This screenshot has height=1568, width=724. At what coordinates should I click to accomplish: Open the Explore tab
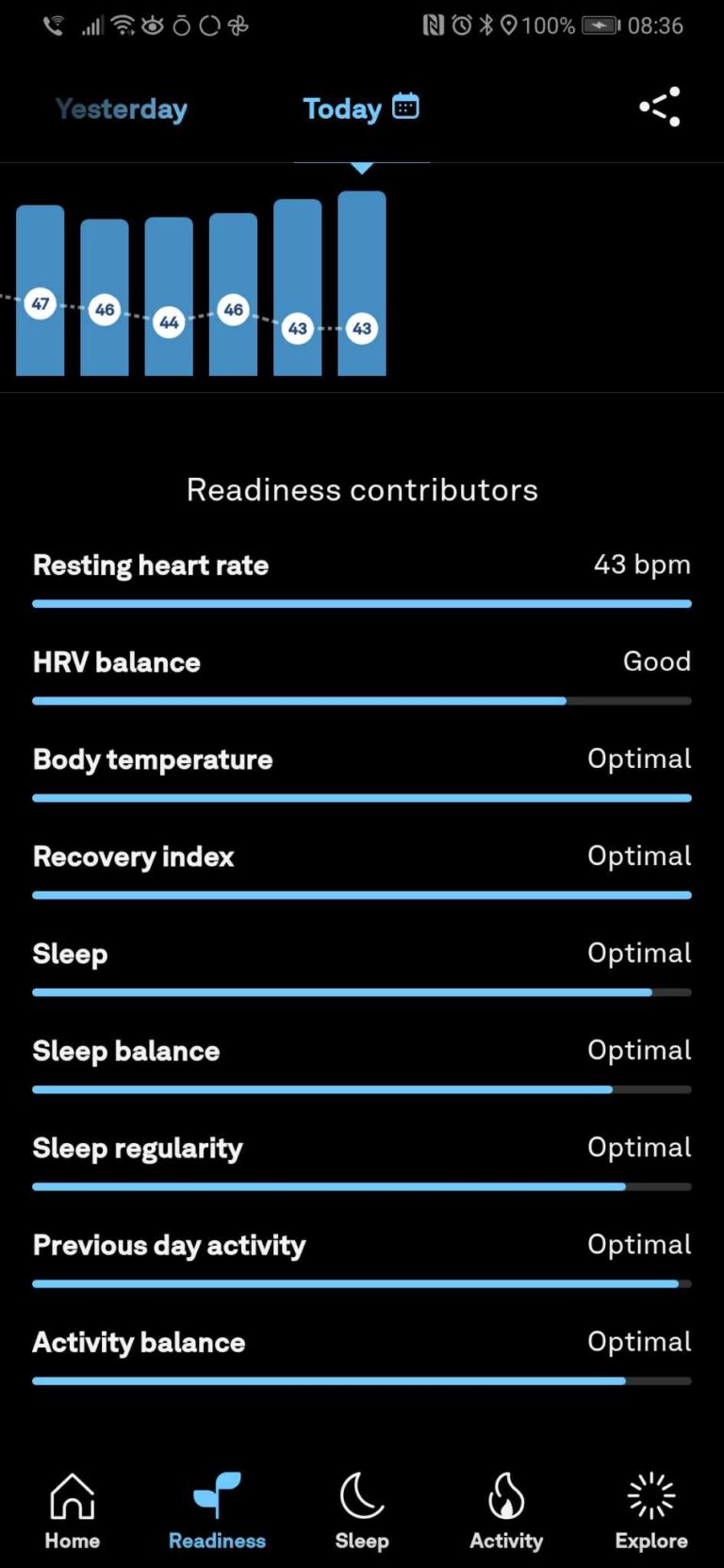point(651,1512)
